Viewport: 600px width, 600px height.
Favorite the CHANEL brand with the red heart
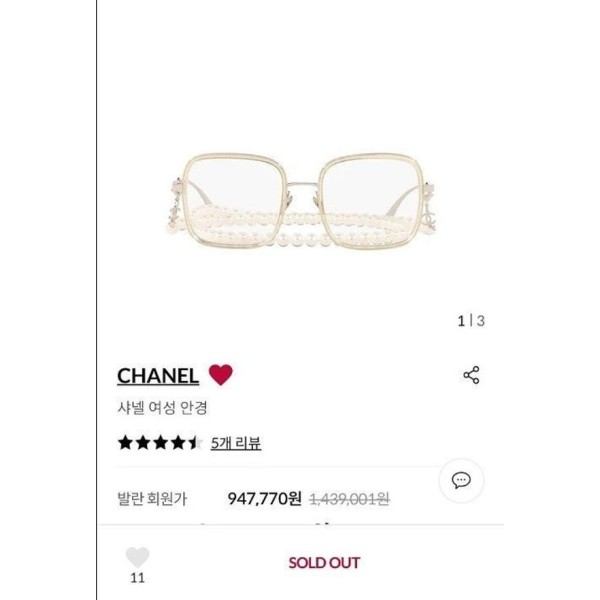pos(221,375)
